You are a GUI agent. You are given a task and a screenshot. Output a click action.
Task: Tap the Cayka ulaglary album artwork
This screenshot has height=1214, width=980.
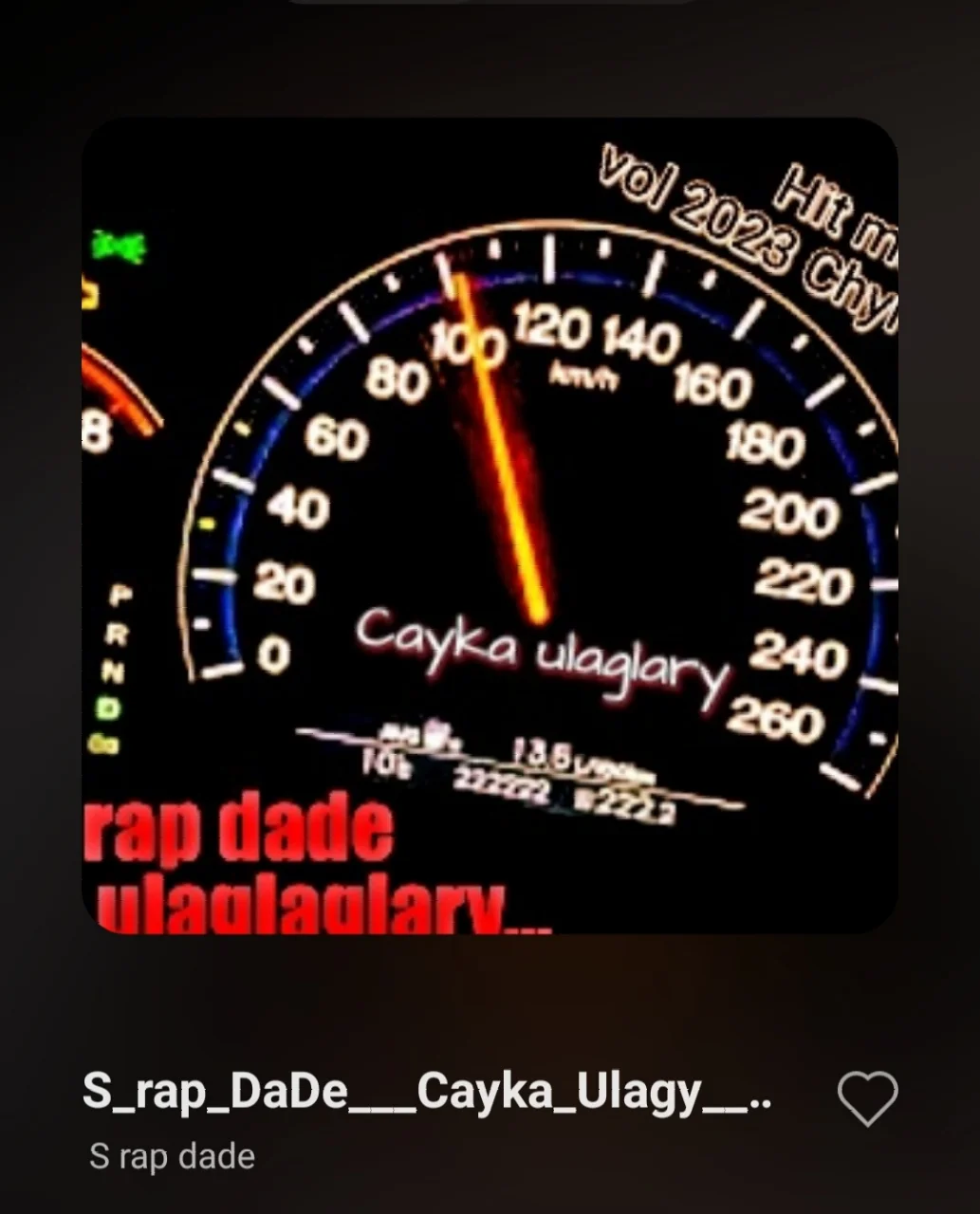pyautogui.click(x=490, y=524)
